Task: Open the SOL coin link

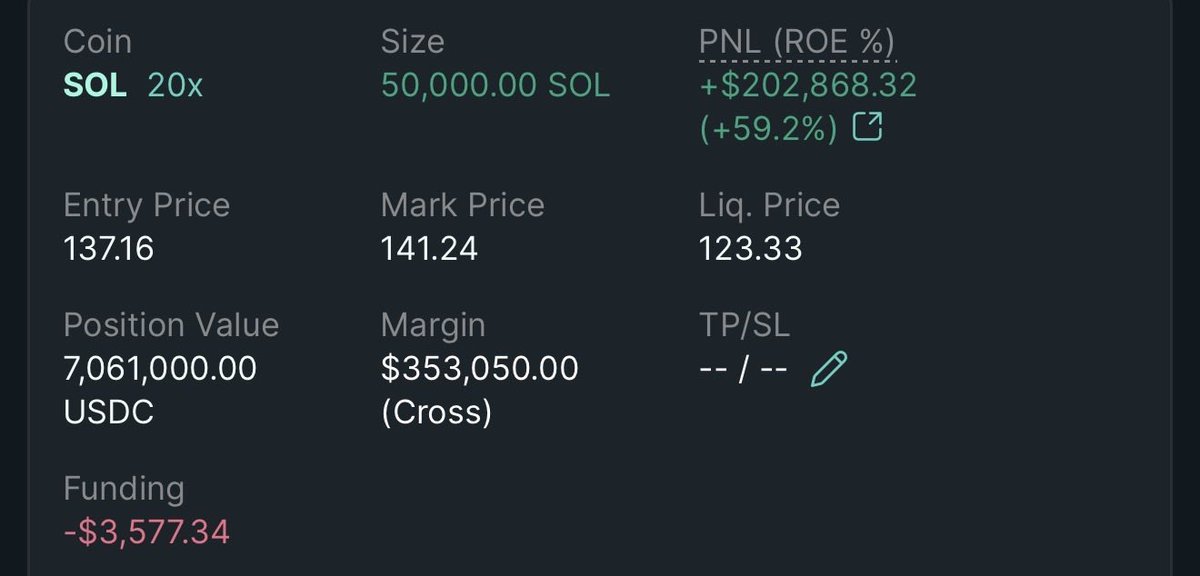Action: click(95, 85)
